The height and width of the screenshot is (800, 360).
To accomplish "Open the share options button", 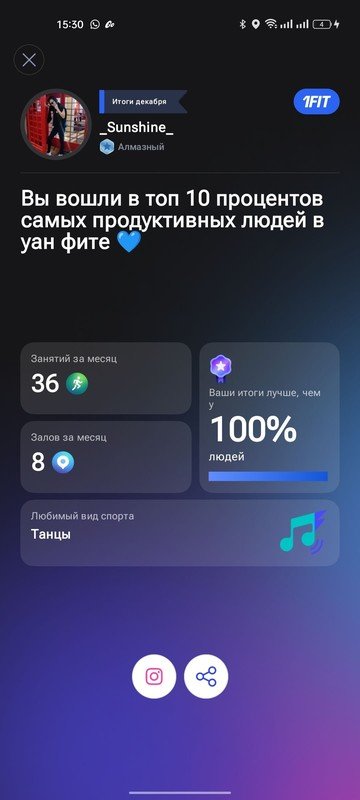I will pyautogui.click(x=206, y=677).
